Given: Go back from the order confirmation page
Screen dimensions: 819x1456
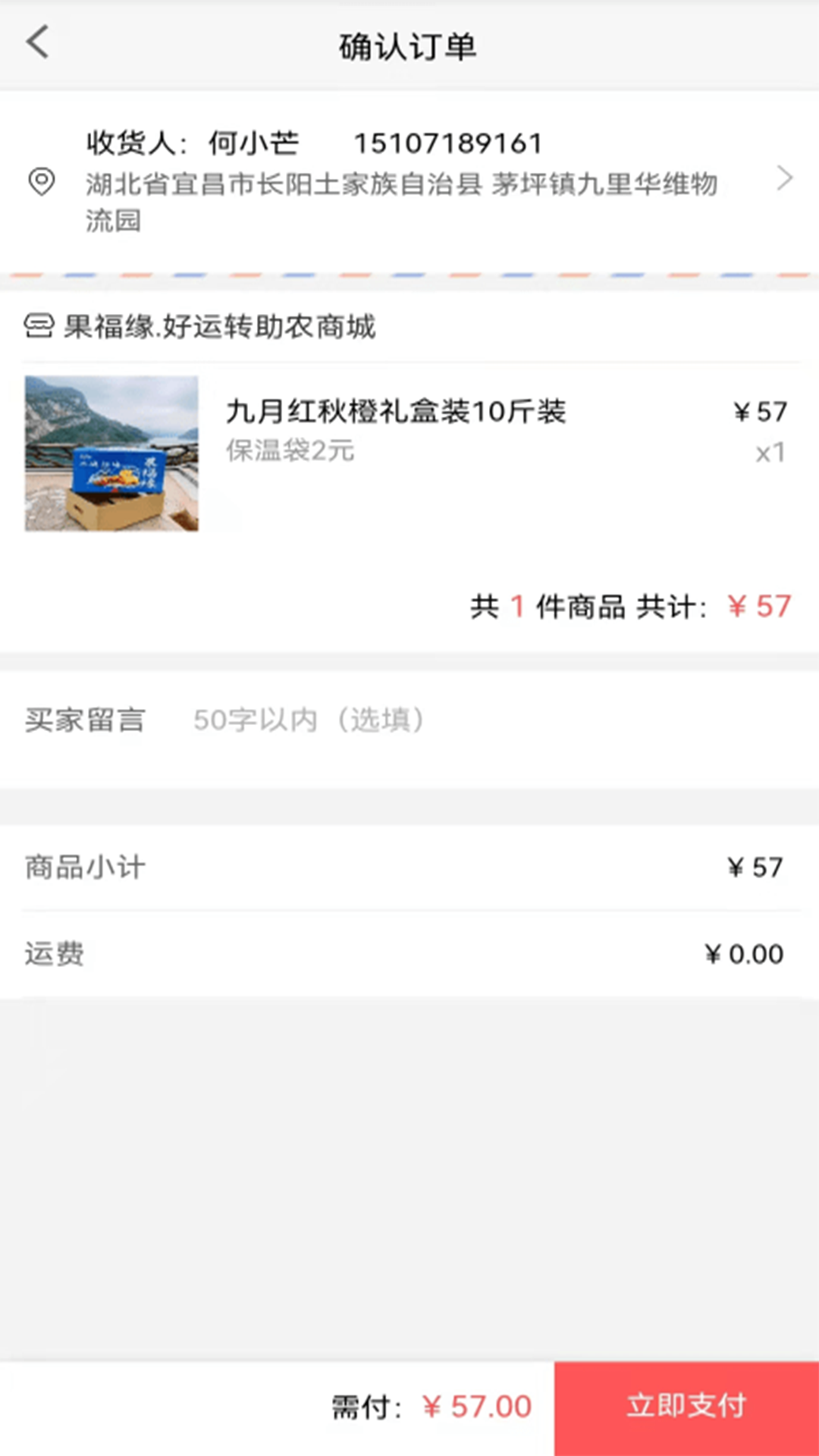Looking at the screenshot, I should pyautogui.click(x=38, y=42).
